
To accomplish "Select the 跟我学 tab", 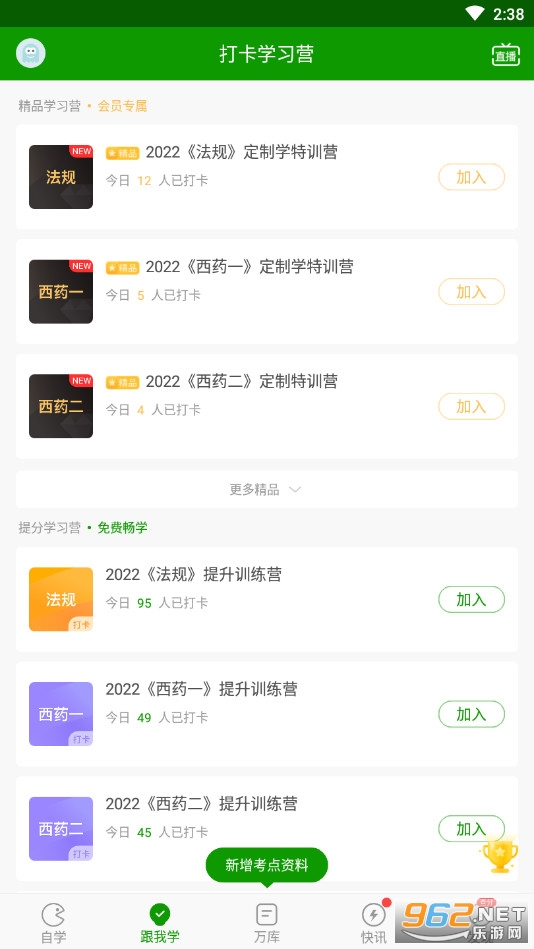I will tap(160, 923).
